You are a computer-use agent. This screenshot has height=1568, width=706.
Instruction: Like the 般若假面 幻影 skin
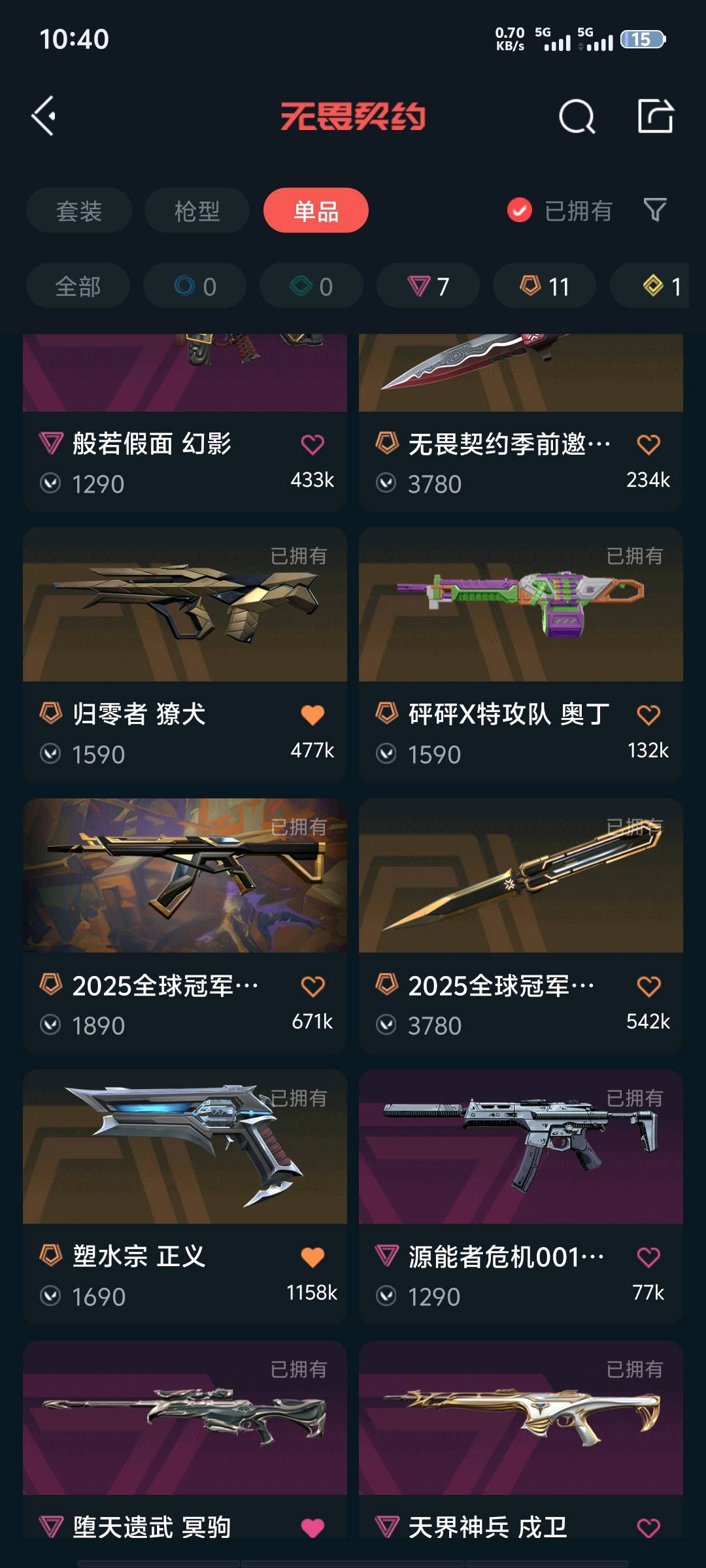pyautogui.click(x=312, y=445)
